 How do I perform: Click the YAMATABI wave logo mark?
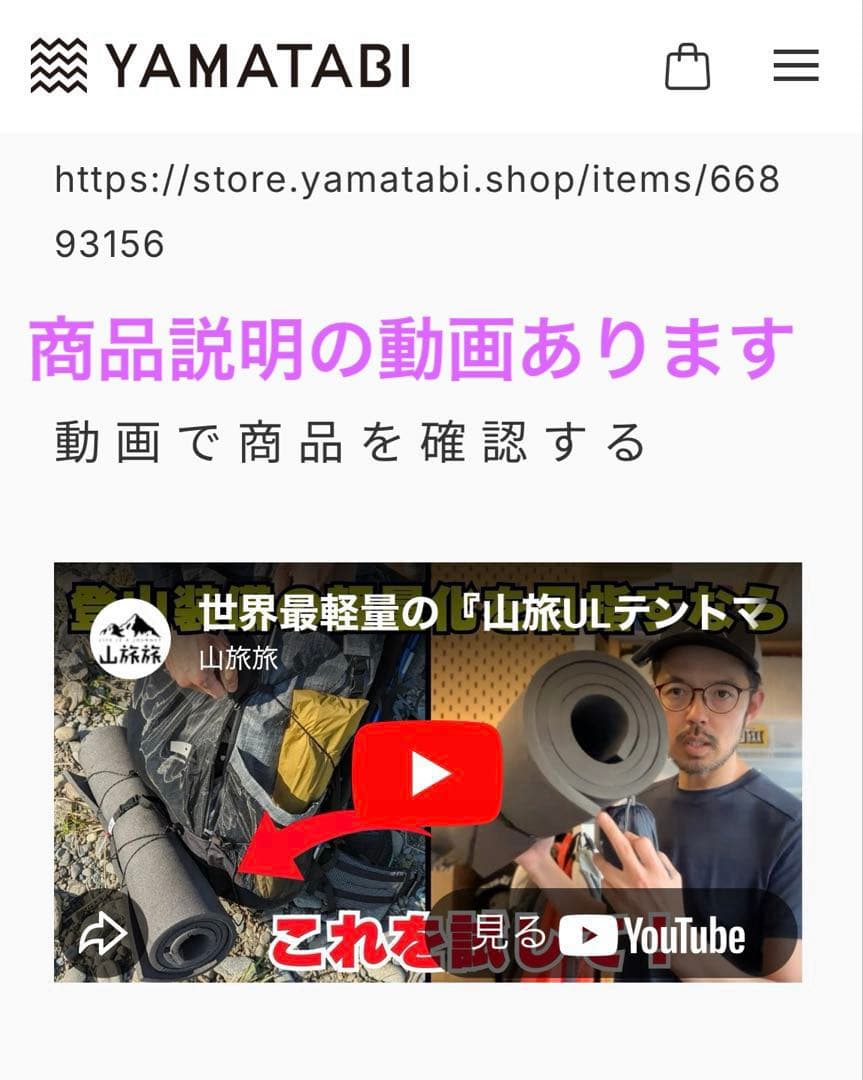(x=56, y=62)
